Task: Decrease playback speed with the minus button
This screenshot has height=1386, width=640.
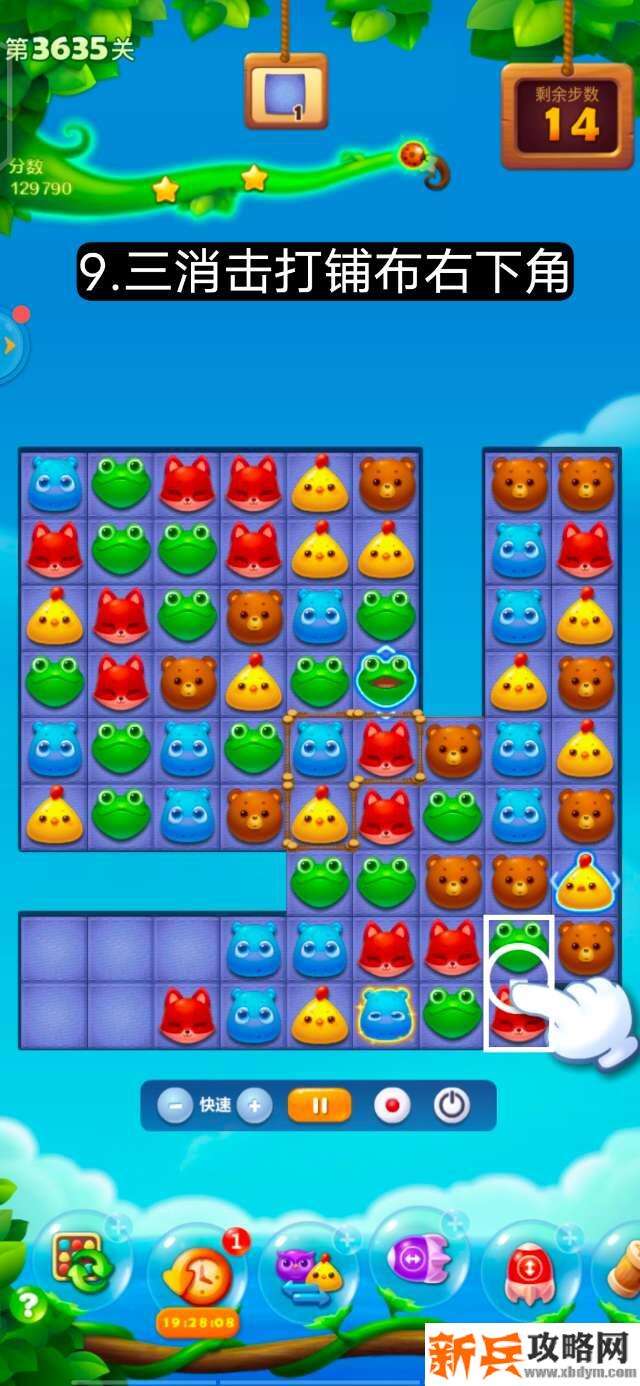Action: tap(175, 1106)
